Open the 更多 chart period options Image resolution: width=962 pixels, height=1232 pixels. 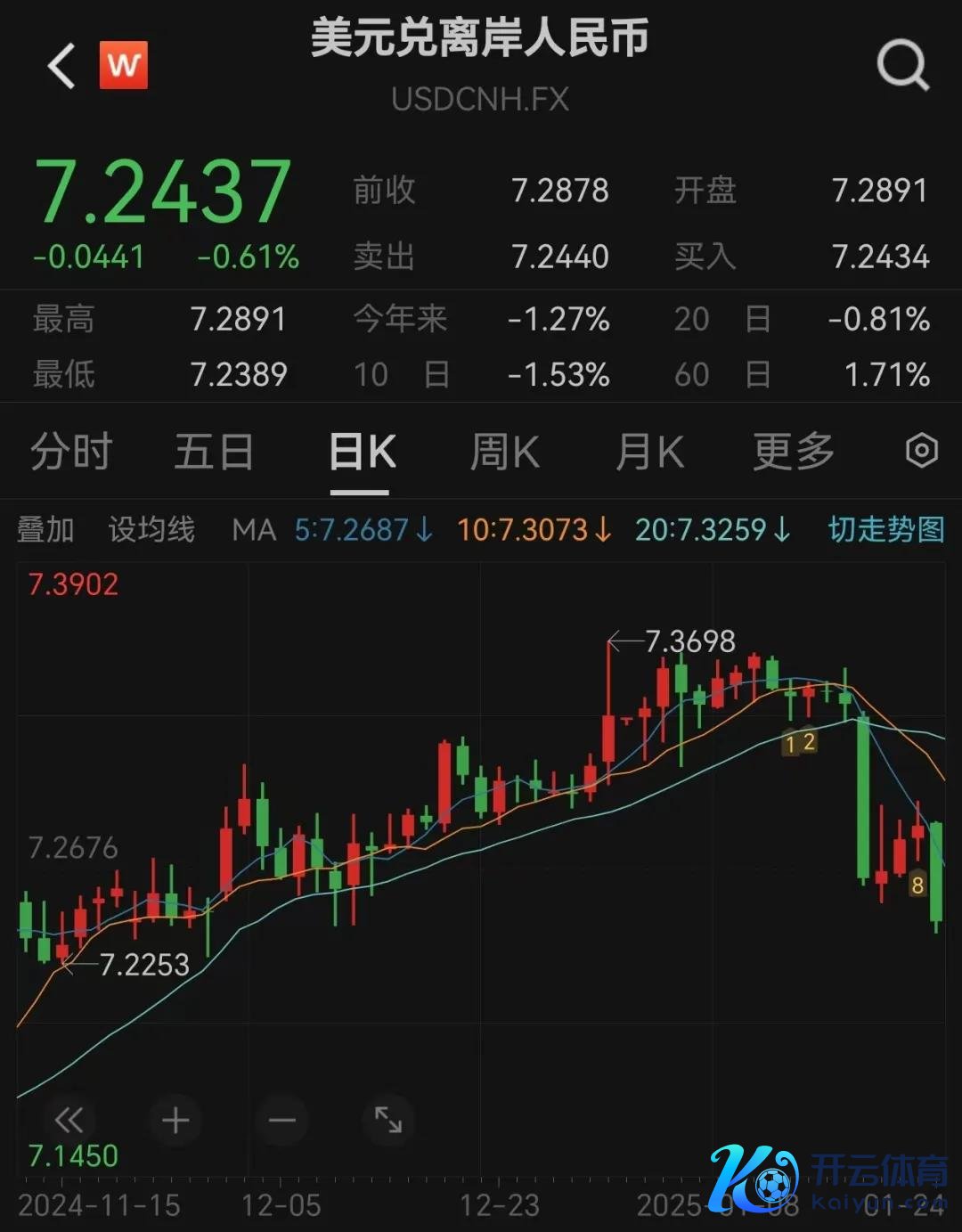(x=794, y=452)
